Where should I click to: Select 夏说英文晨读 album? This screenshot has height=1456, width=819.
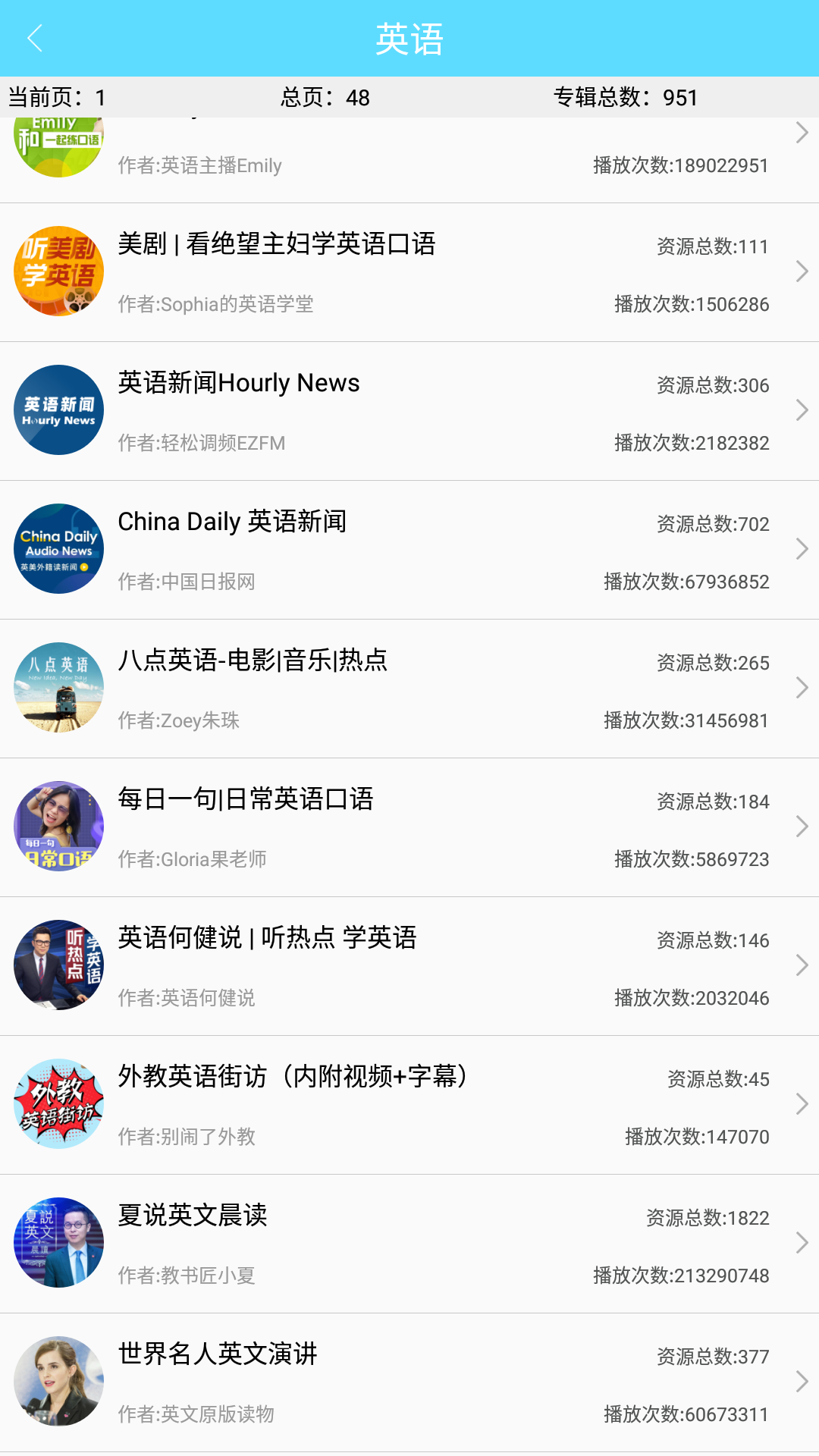coord(409,1244)
